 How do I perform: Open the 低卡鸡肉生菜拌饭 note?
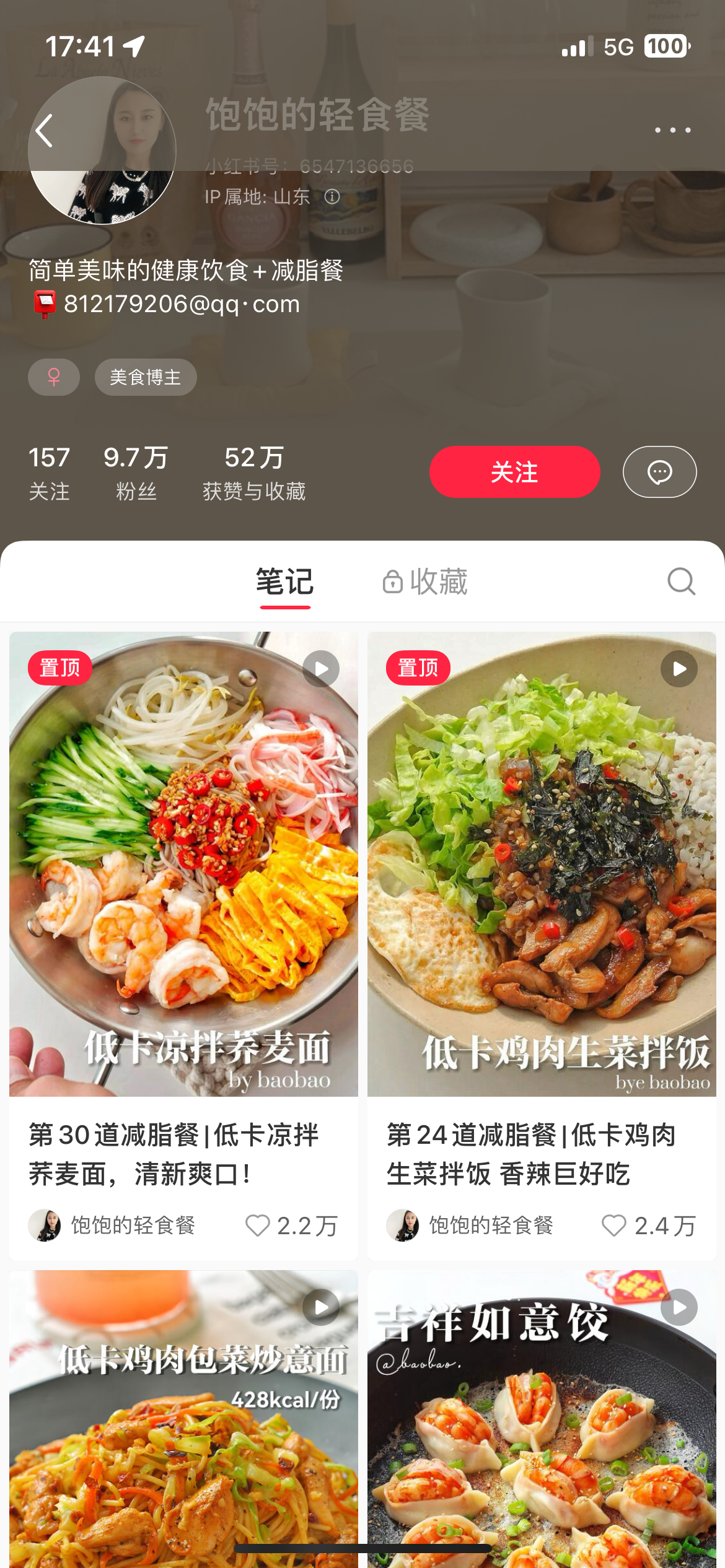pos(542,864)
